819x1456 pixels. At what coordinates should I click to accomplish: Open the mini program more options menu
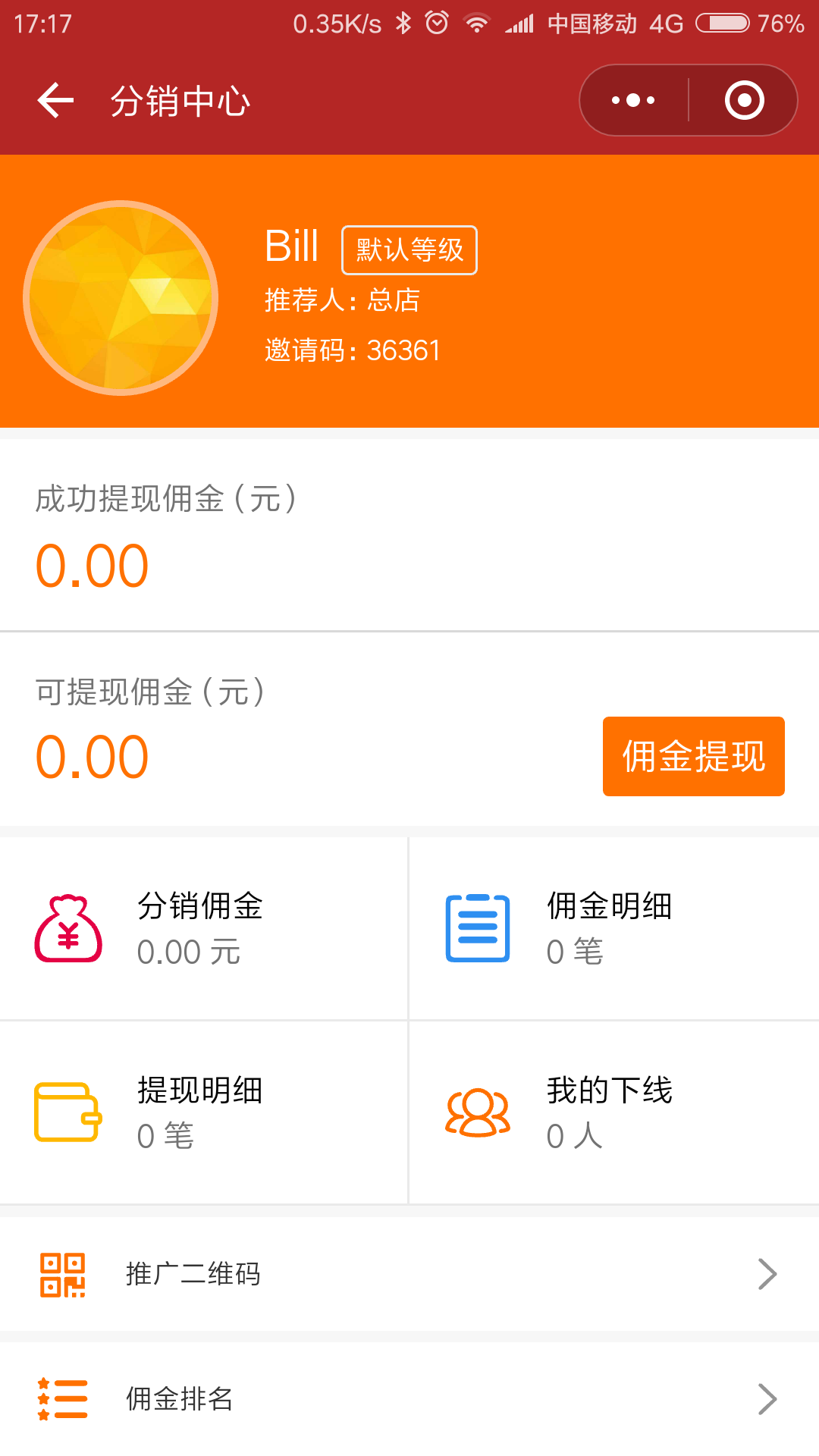633,100
